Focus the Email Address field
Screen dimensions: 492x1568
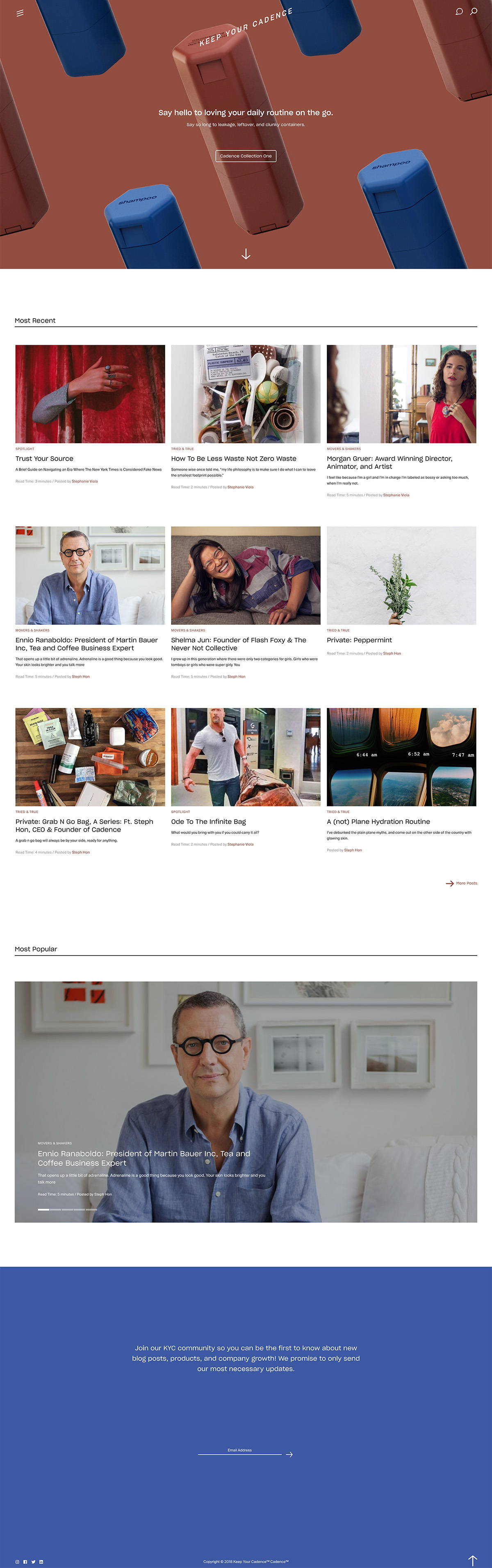[239, 1450]
